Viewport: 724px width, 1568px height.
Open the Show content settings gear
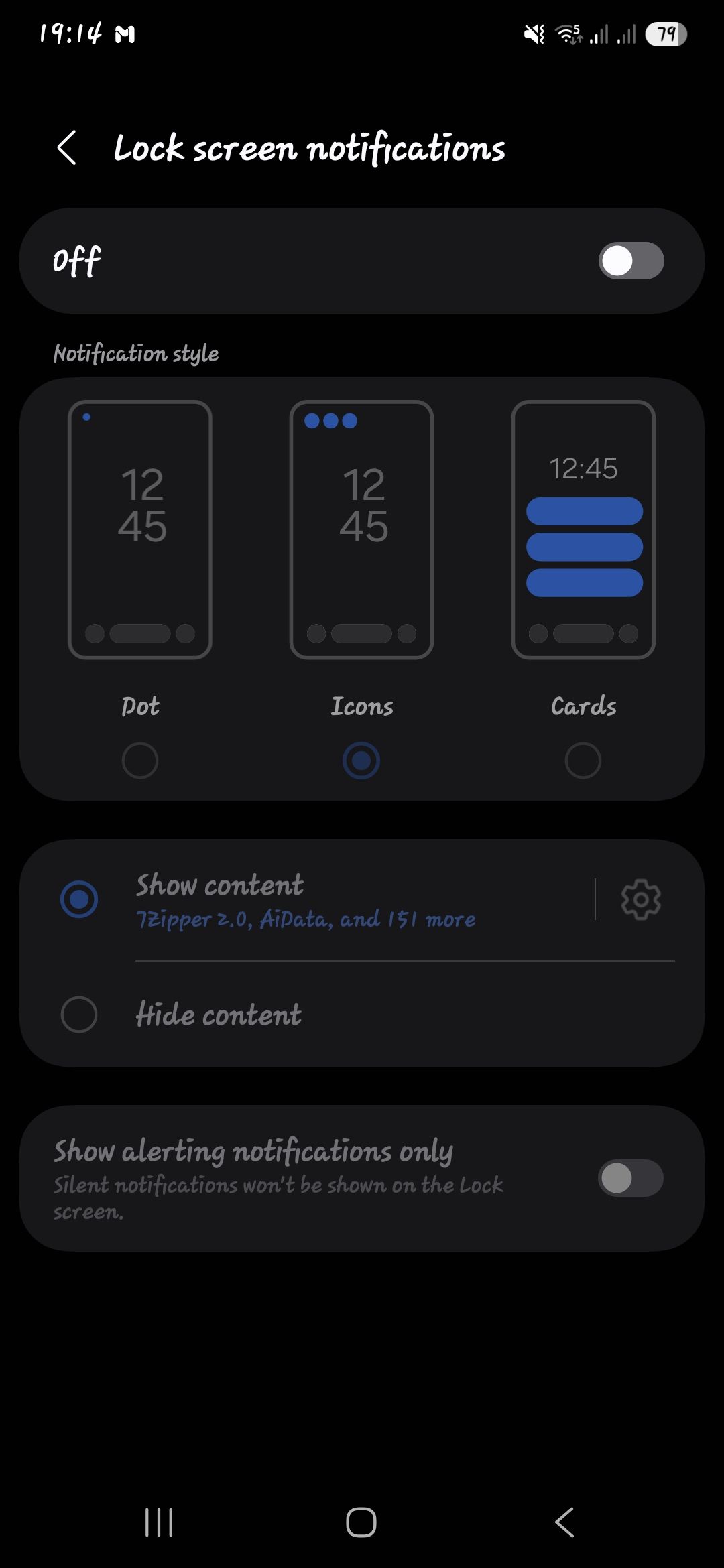[x=640, y=900]
